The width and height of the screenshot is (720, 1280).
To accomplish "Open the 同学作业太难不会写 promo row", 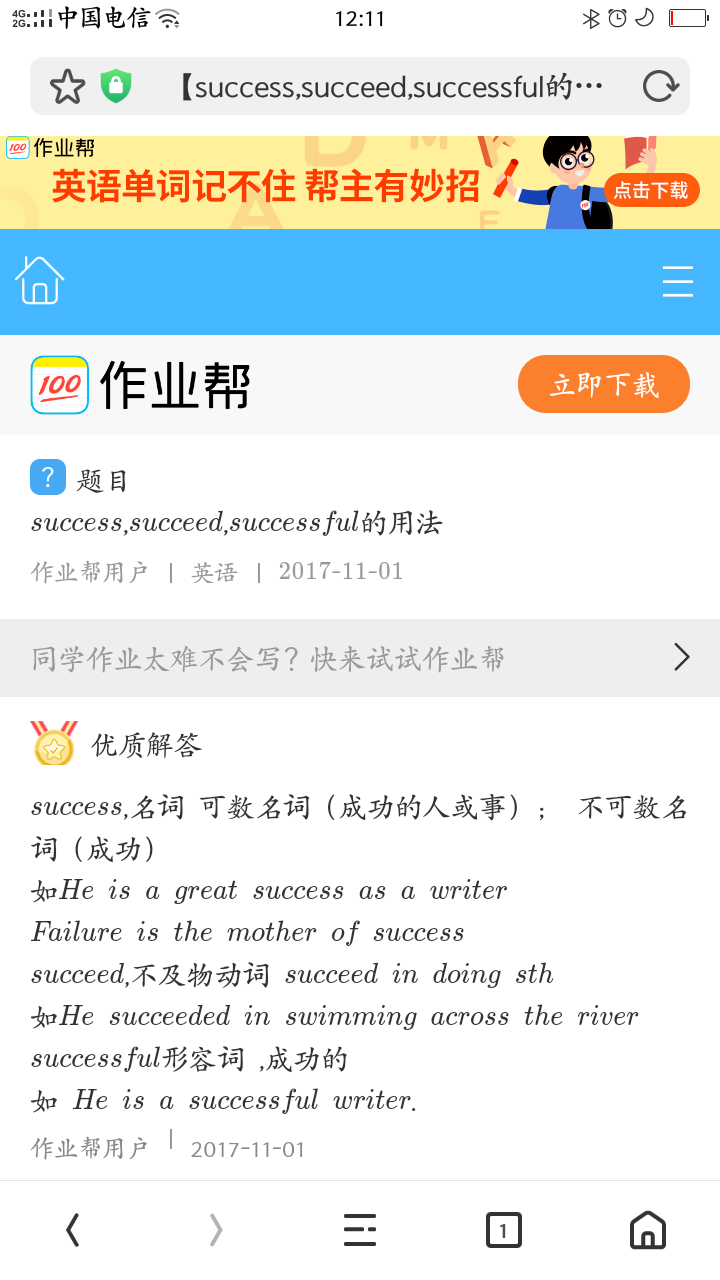I will [360, 658].
